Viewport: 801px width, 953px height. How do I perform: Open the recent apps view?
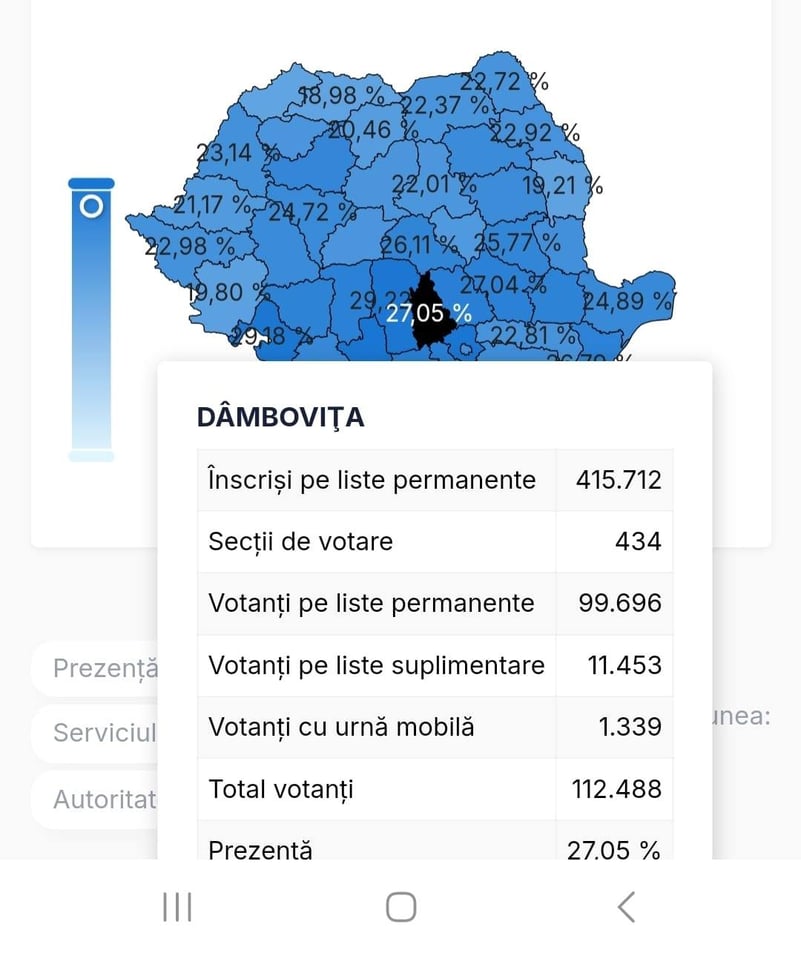click(177, 907)
